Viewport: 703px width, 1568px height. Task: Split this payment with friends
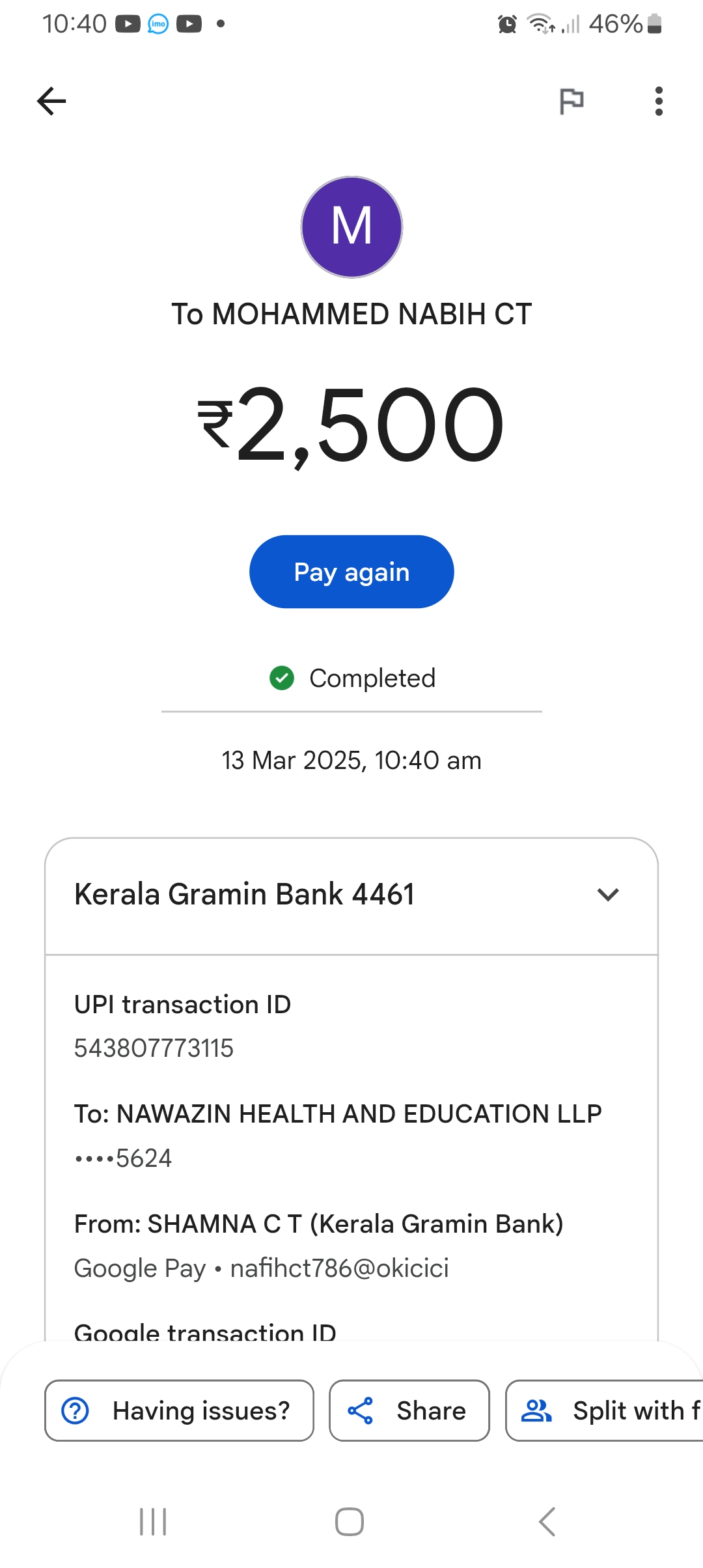(605, 1410)
